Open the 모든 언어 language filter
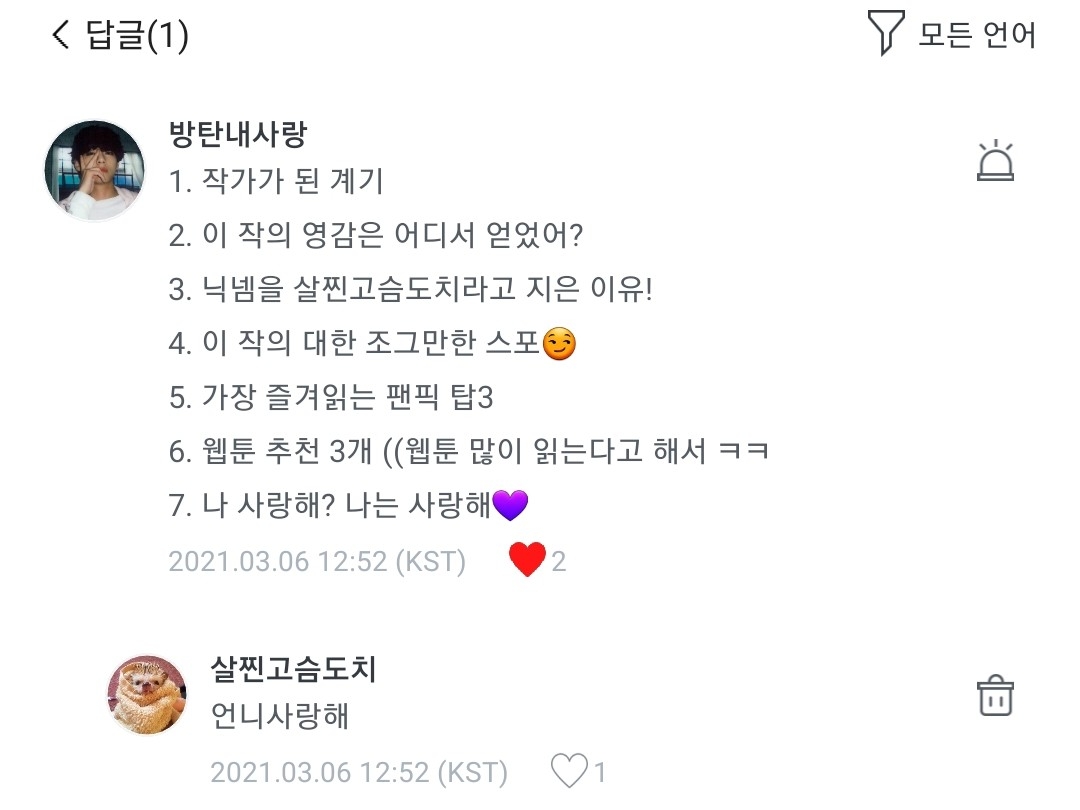This screenshot has height=810, width=1080. pos(953,36)
